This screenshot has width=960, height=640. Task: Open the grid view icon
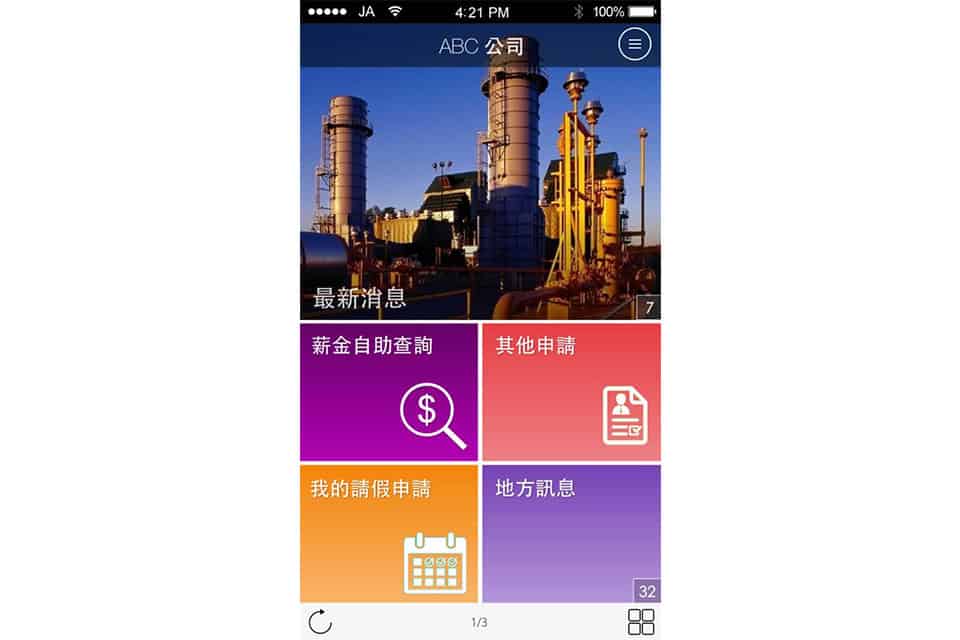[641, 621]
